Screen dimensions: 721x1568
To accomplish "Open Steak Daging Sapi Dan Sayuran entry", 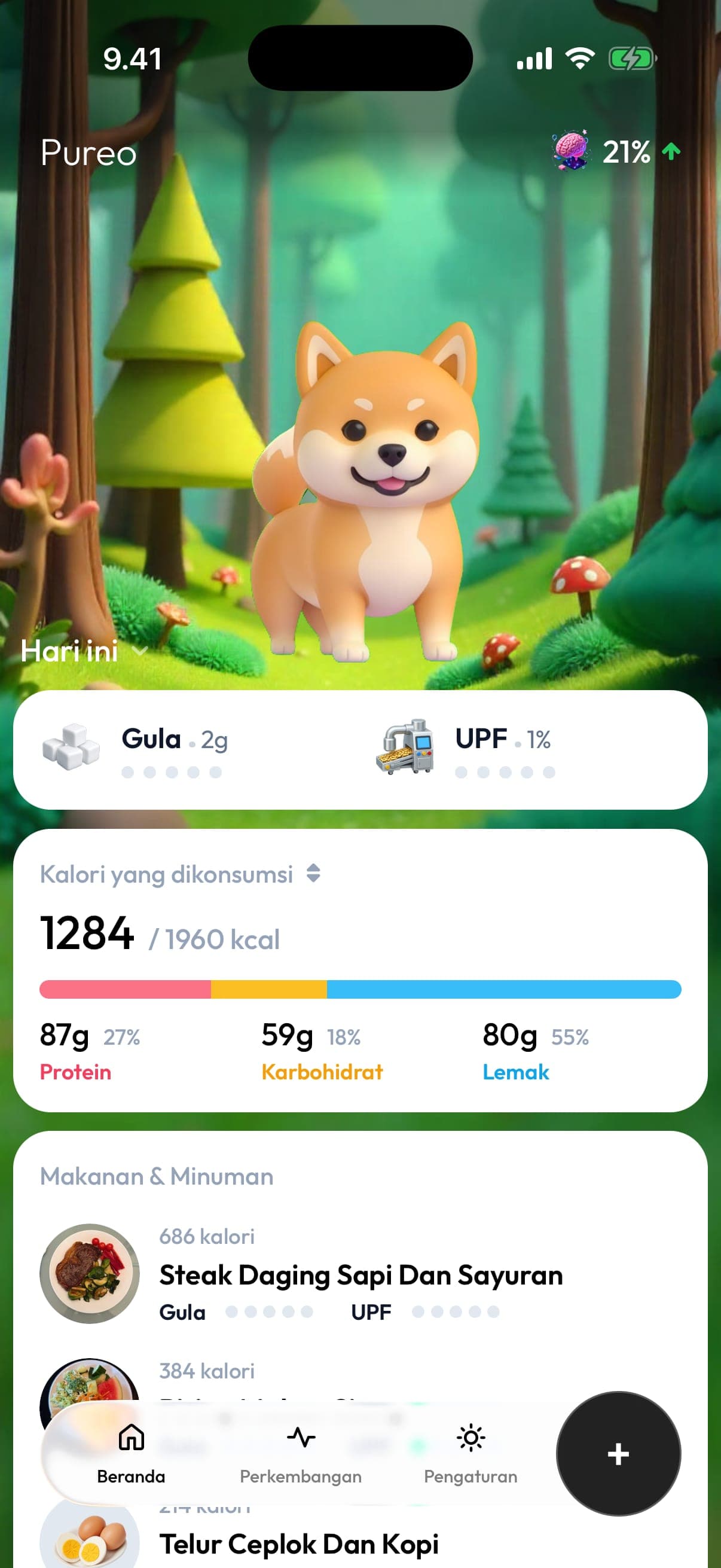I will 360,1273.
